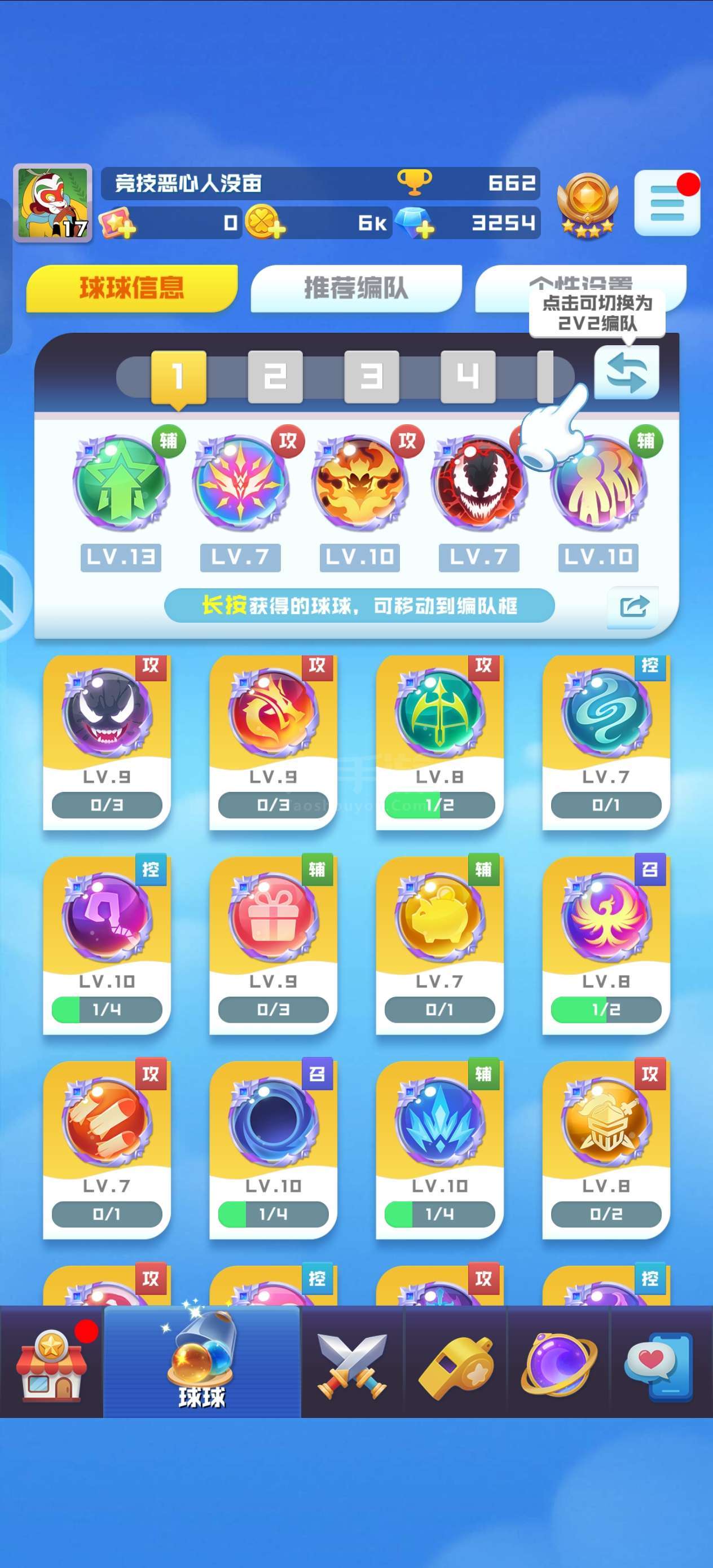Viewport: 713px width, 1568px height.
Task: Add more blue diamonds
Action: tap(415, 223)
